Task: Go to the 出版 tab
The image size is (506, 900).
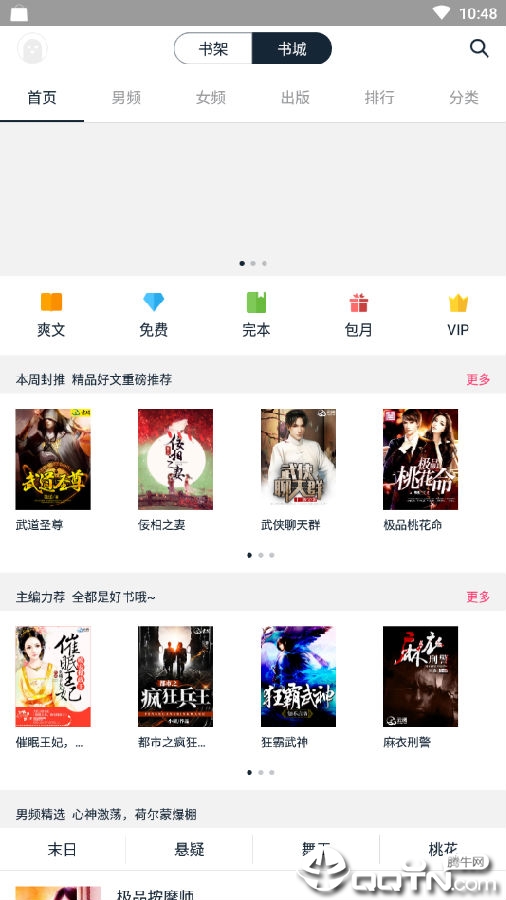Action: click(295, 98)
